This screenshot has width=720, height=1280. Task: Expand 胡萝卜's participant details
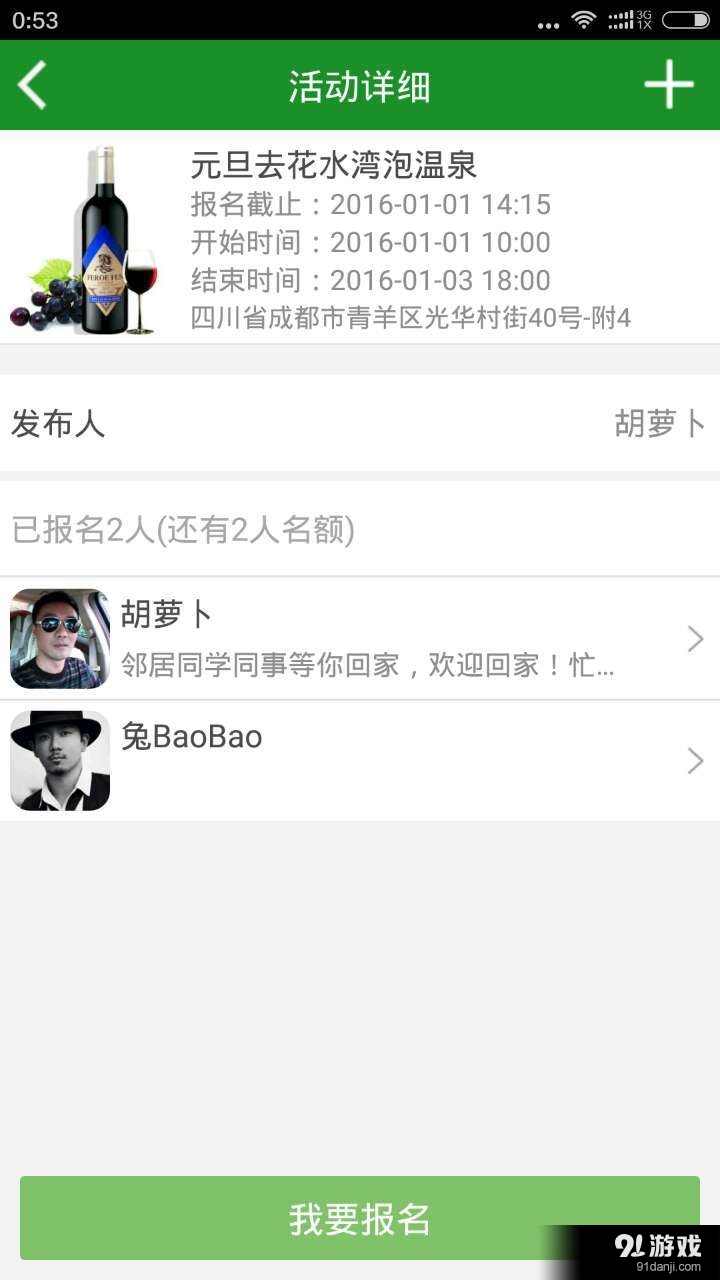[694, 637]
